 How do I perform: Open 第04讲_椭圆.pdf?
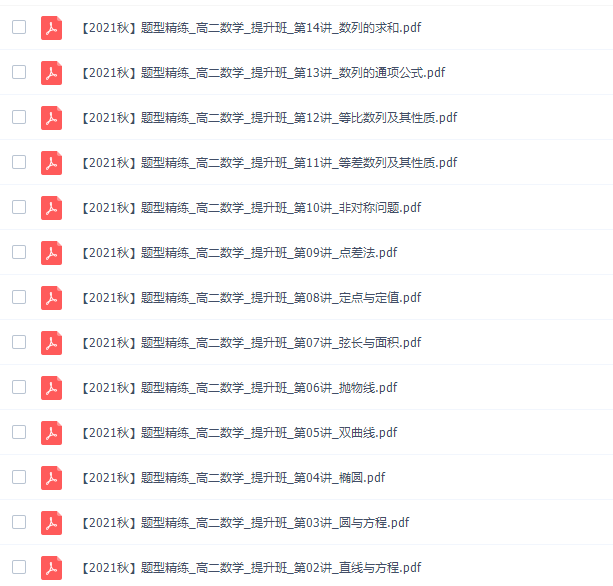[231, 478]
